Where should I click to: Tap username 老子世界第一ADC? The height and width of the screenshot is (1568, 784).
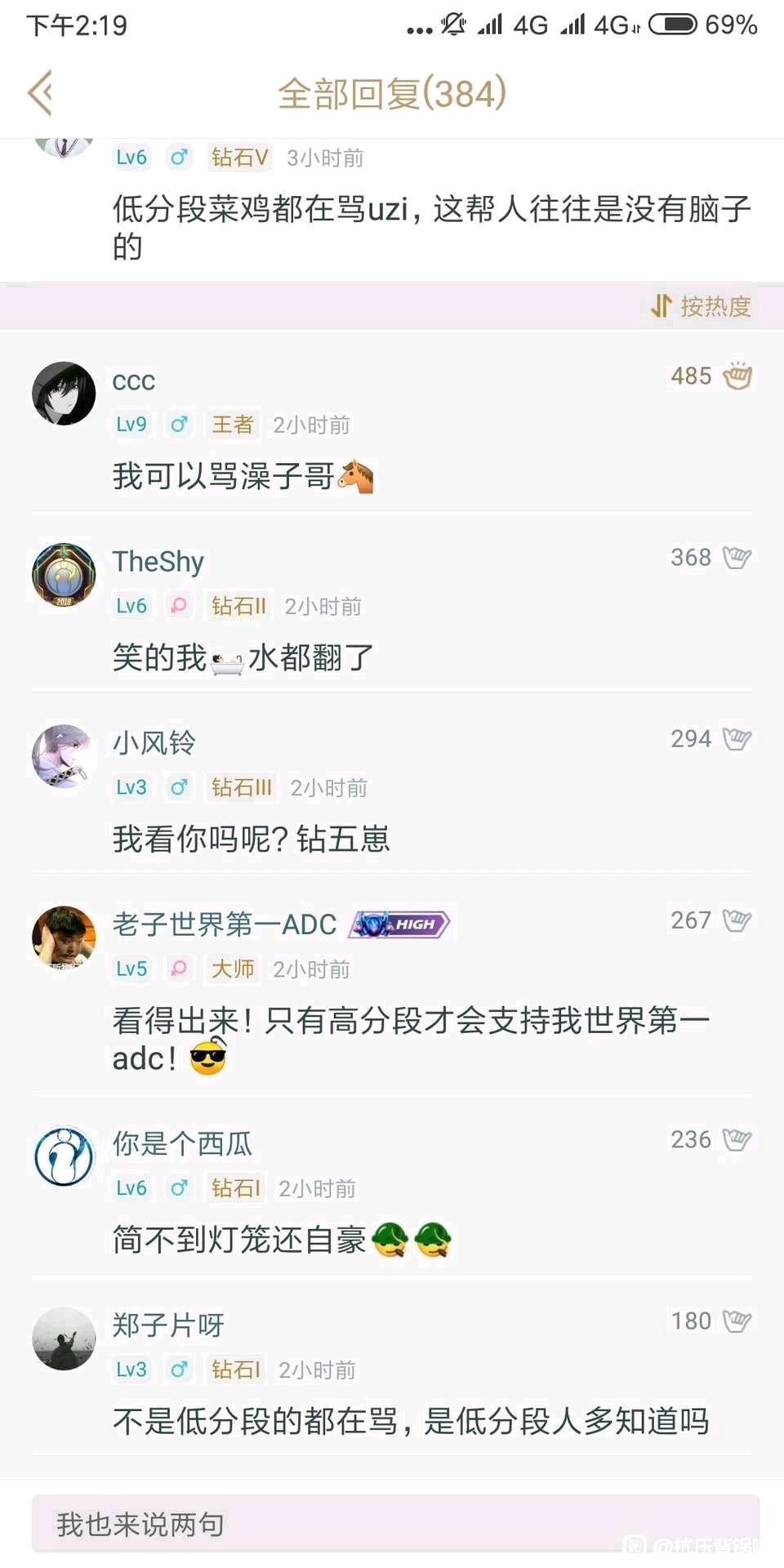click(x=225, y=924)
